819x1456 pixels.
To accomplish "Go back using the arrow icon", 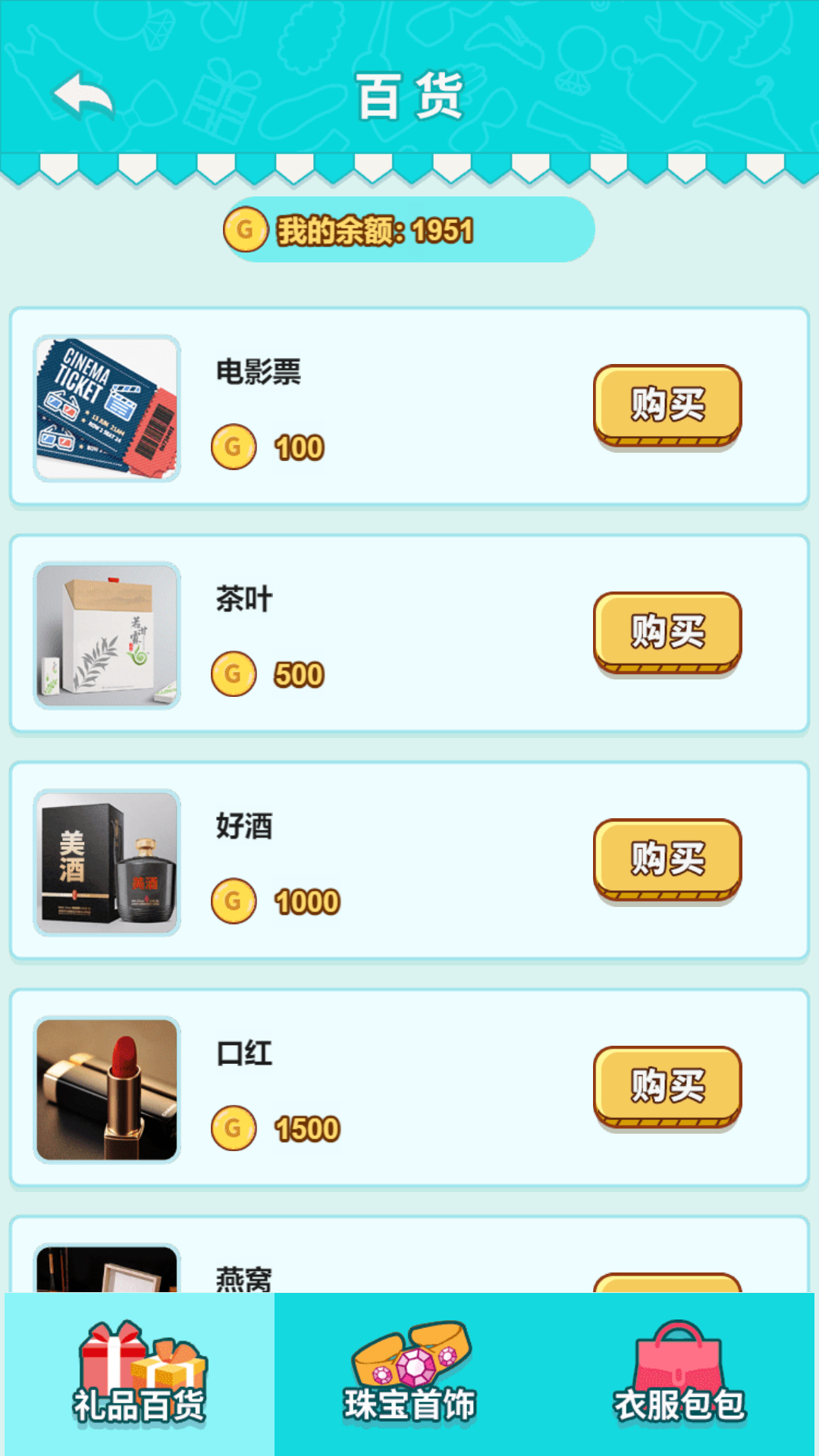I will click(83, 96).
